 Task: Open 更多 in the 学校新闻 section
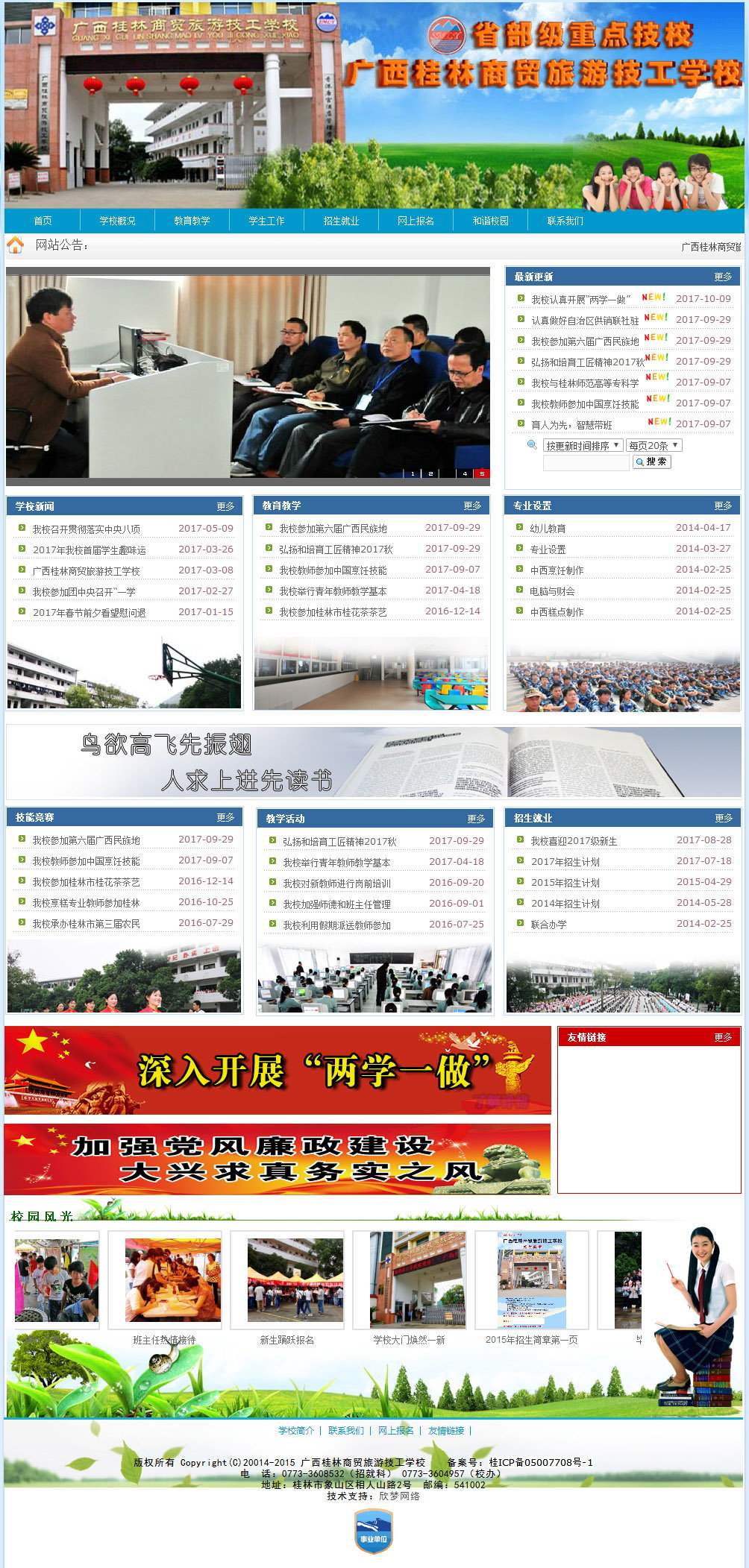click(225, 506)
